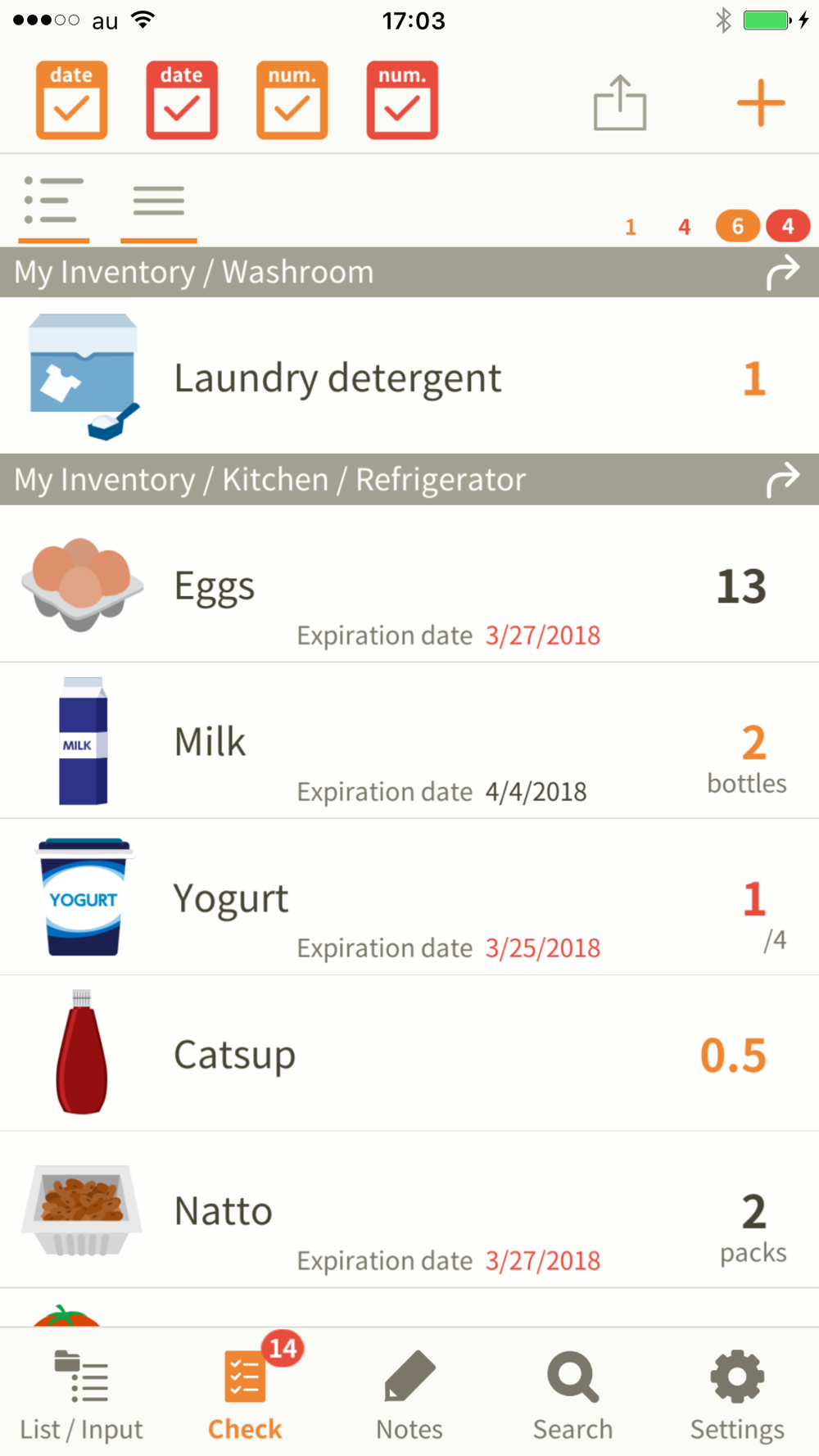Jump to Washroom folder via arrow
The image size is (819, 1456).
tap(782, 273)
